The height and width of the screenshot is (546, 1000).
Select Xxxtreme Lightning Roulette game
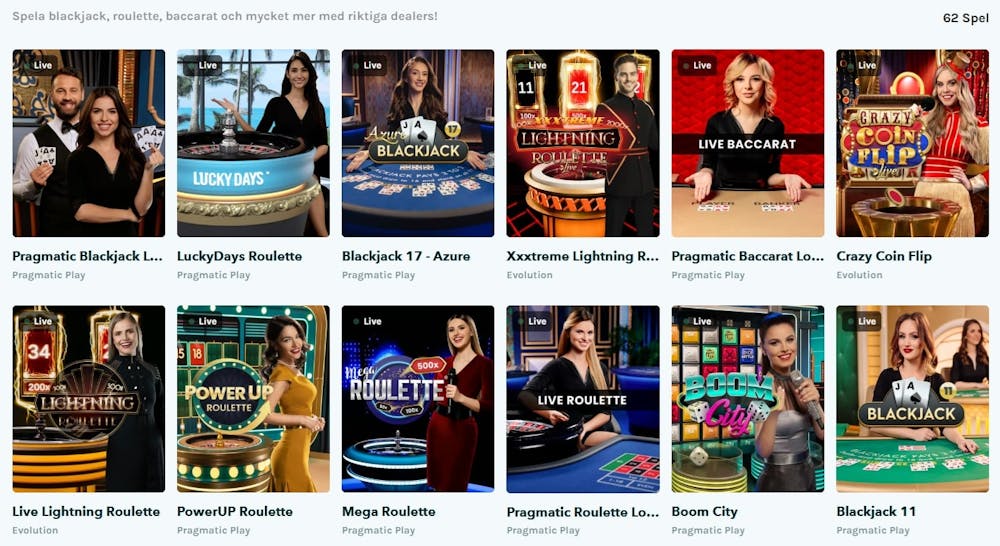click(583, 143)
